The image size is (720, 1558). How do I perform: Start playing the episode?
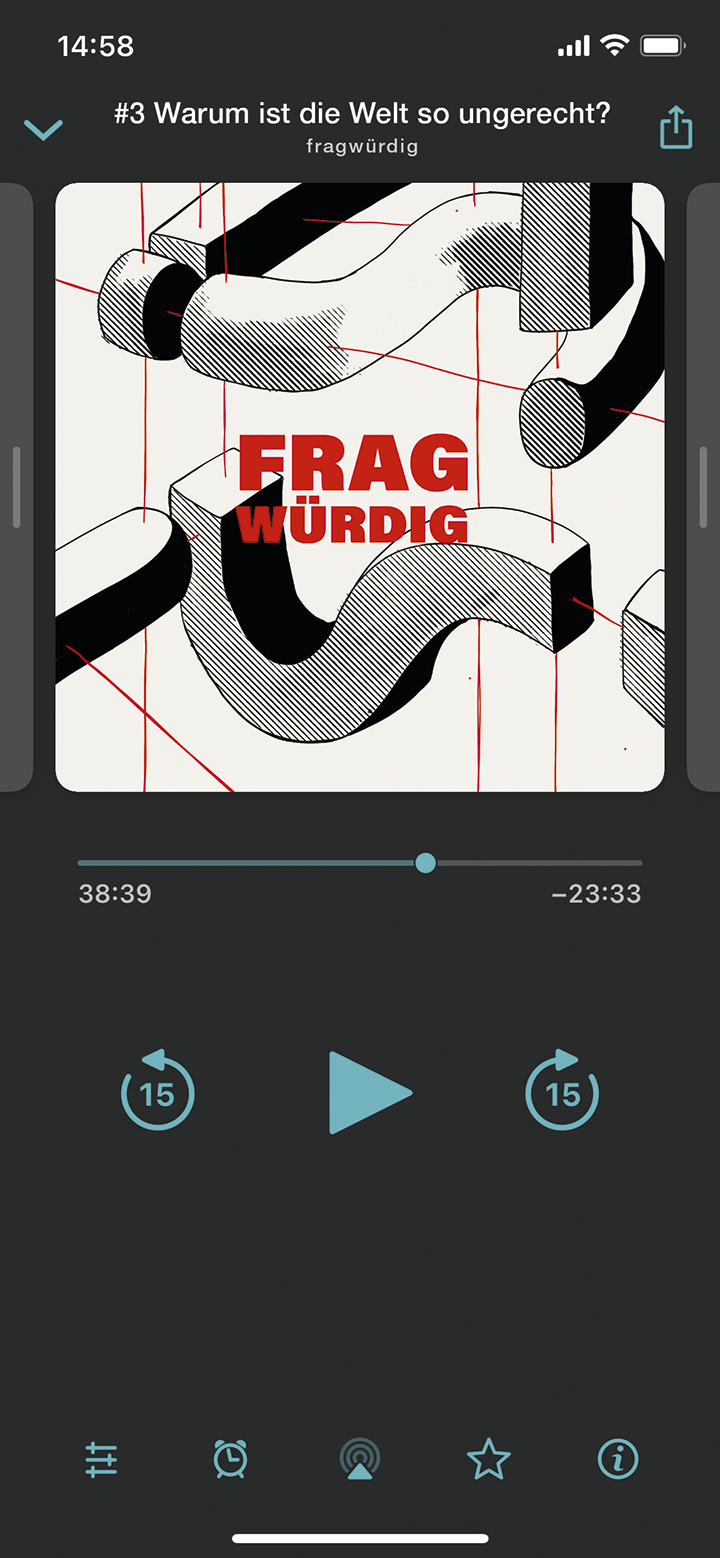click(x=368, y=1092)
